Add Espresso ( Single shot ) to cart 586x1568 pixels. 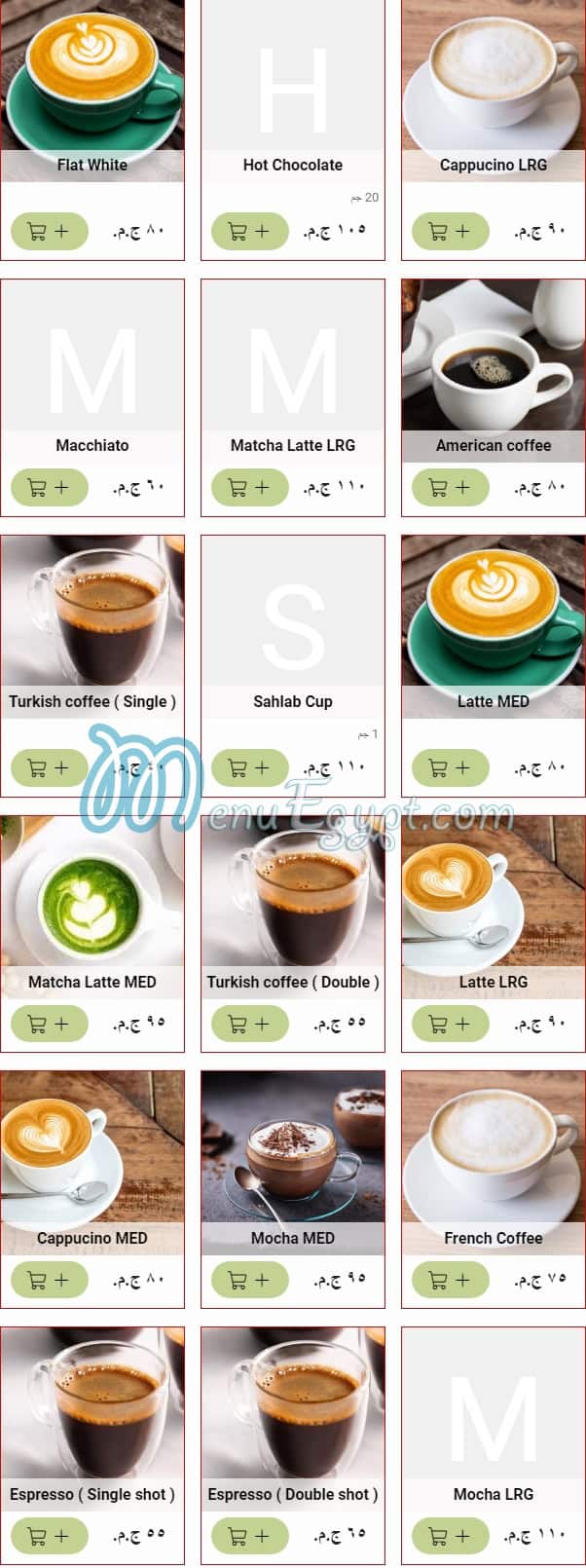point(50,1536)
